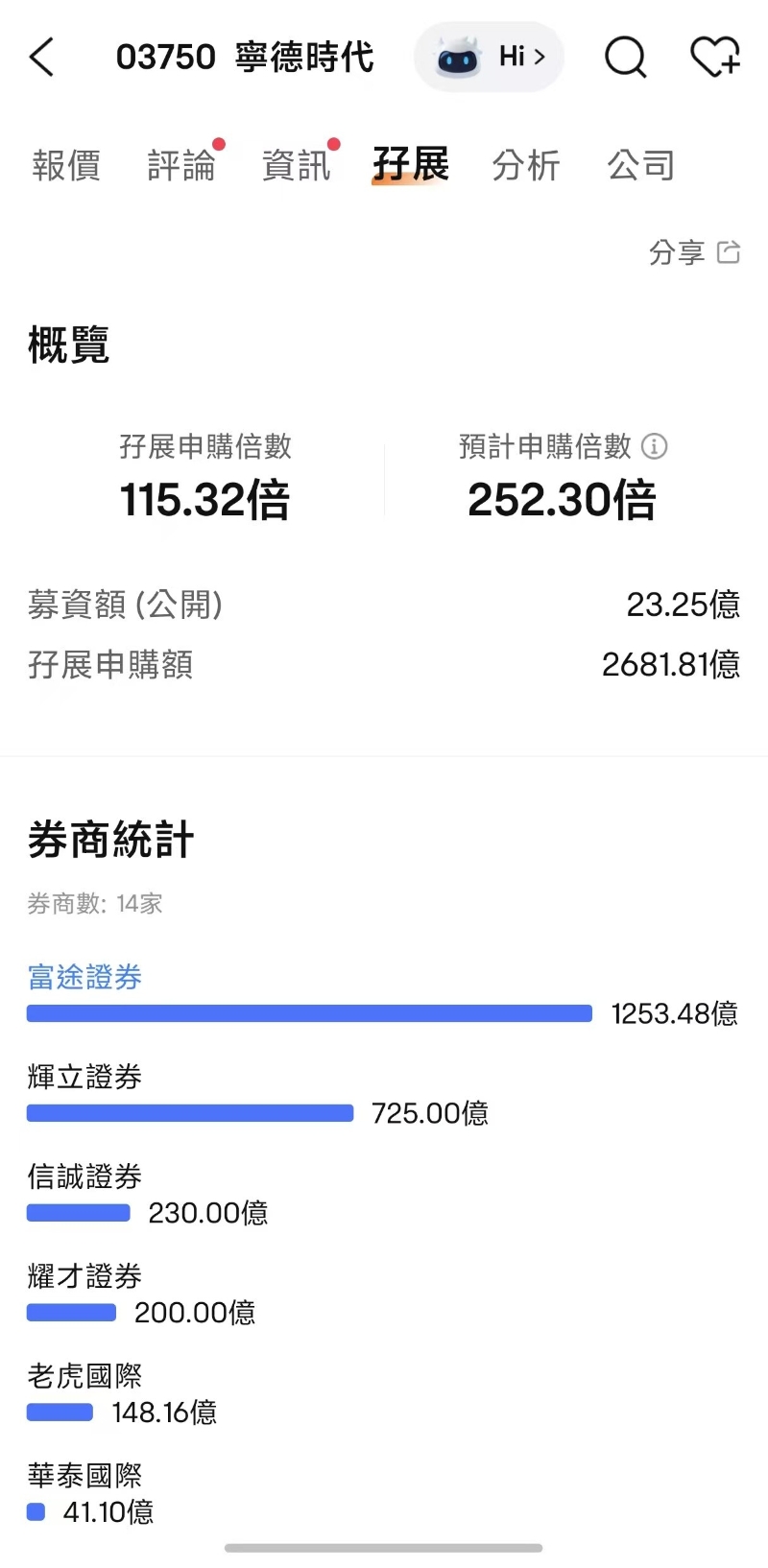
Task: Add 寧德時代 to watchlist with heart icon
Action: pyautogui.click(x=715, y=58)
